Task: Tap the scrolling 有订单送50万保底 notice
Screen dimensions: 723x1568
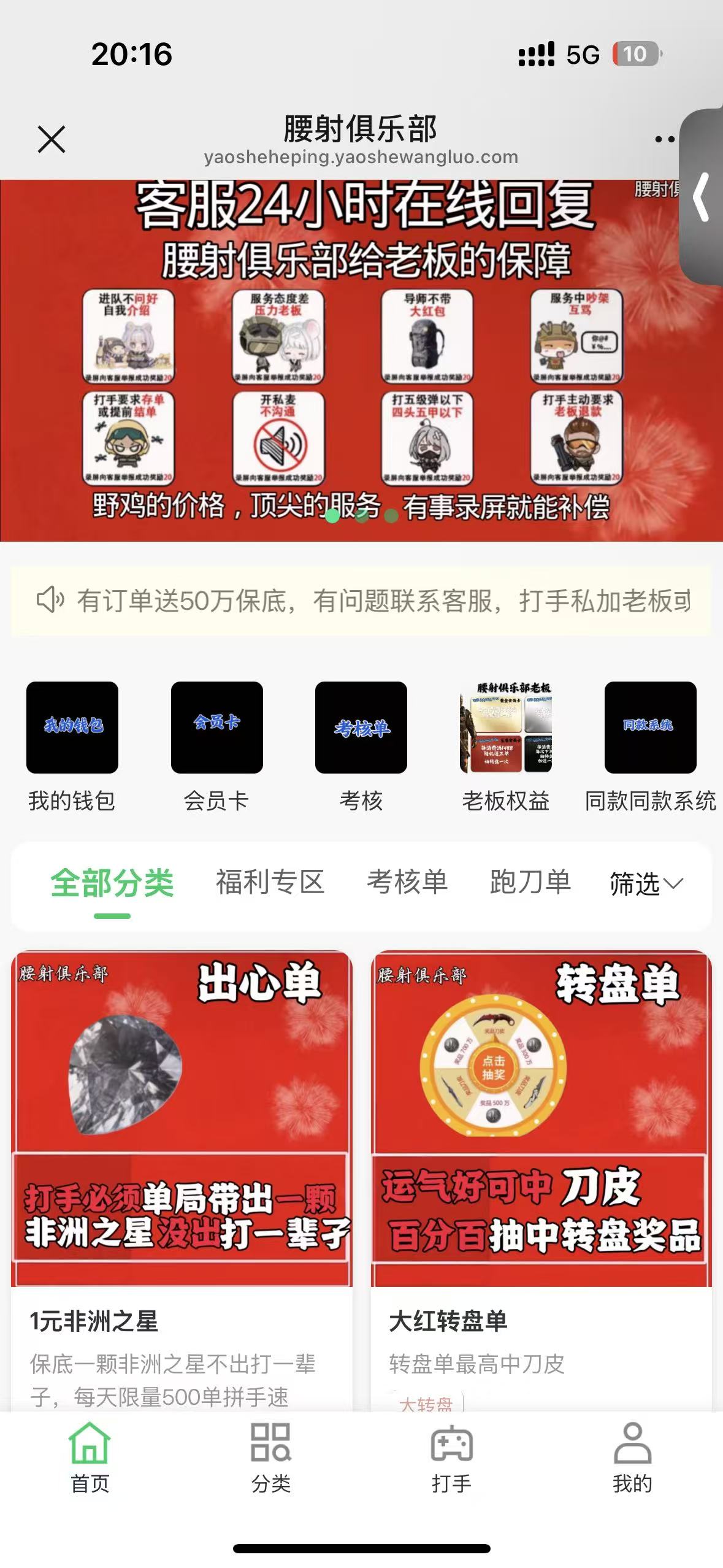Action: coord(361,601)
